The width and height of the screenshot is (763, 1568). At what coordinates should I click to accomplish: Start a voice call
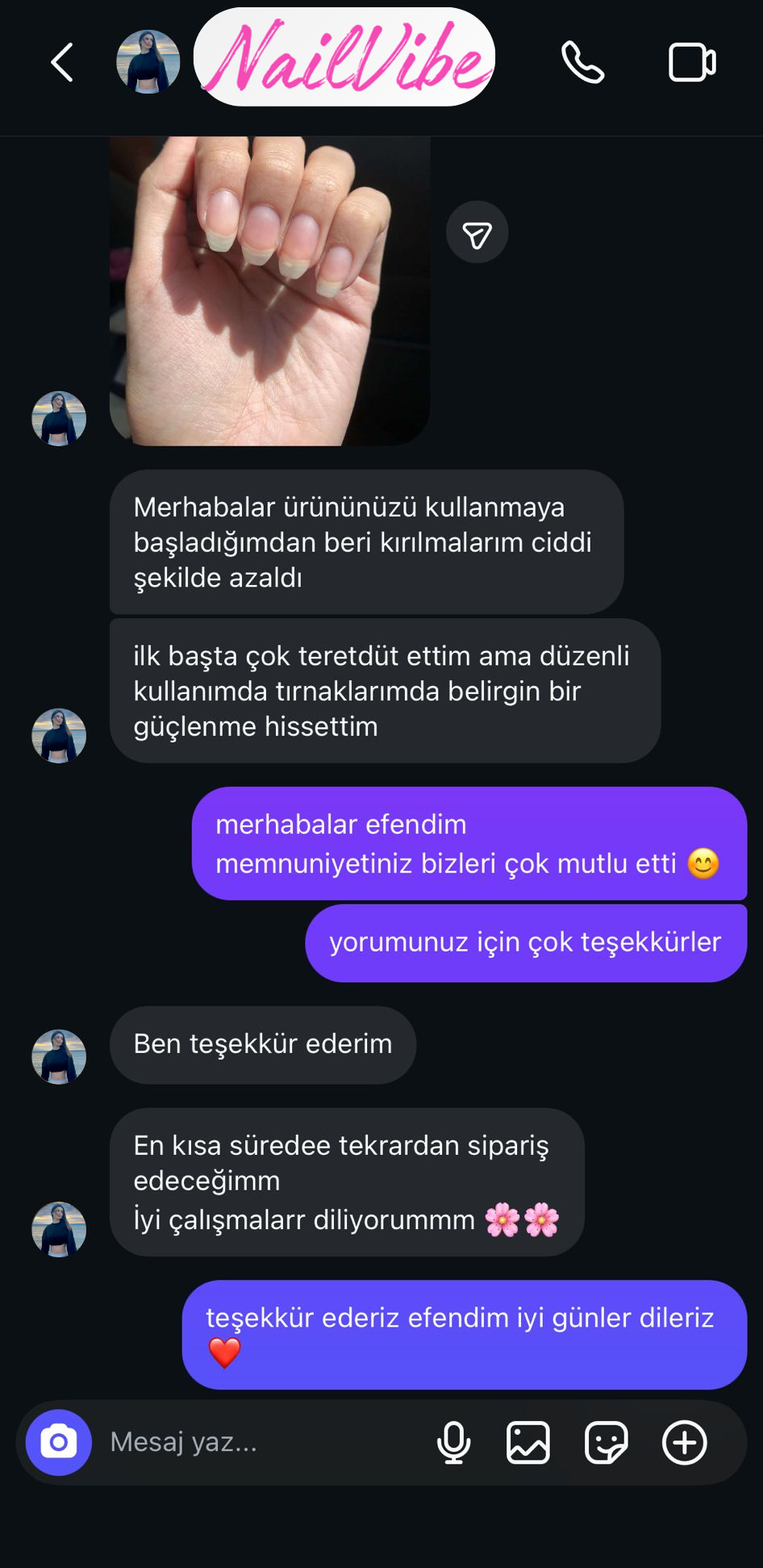click(582, 63)
